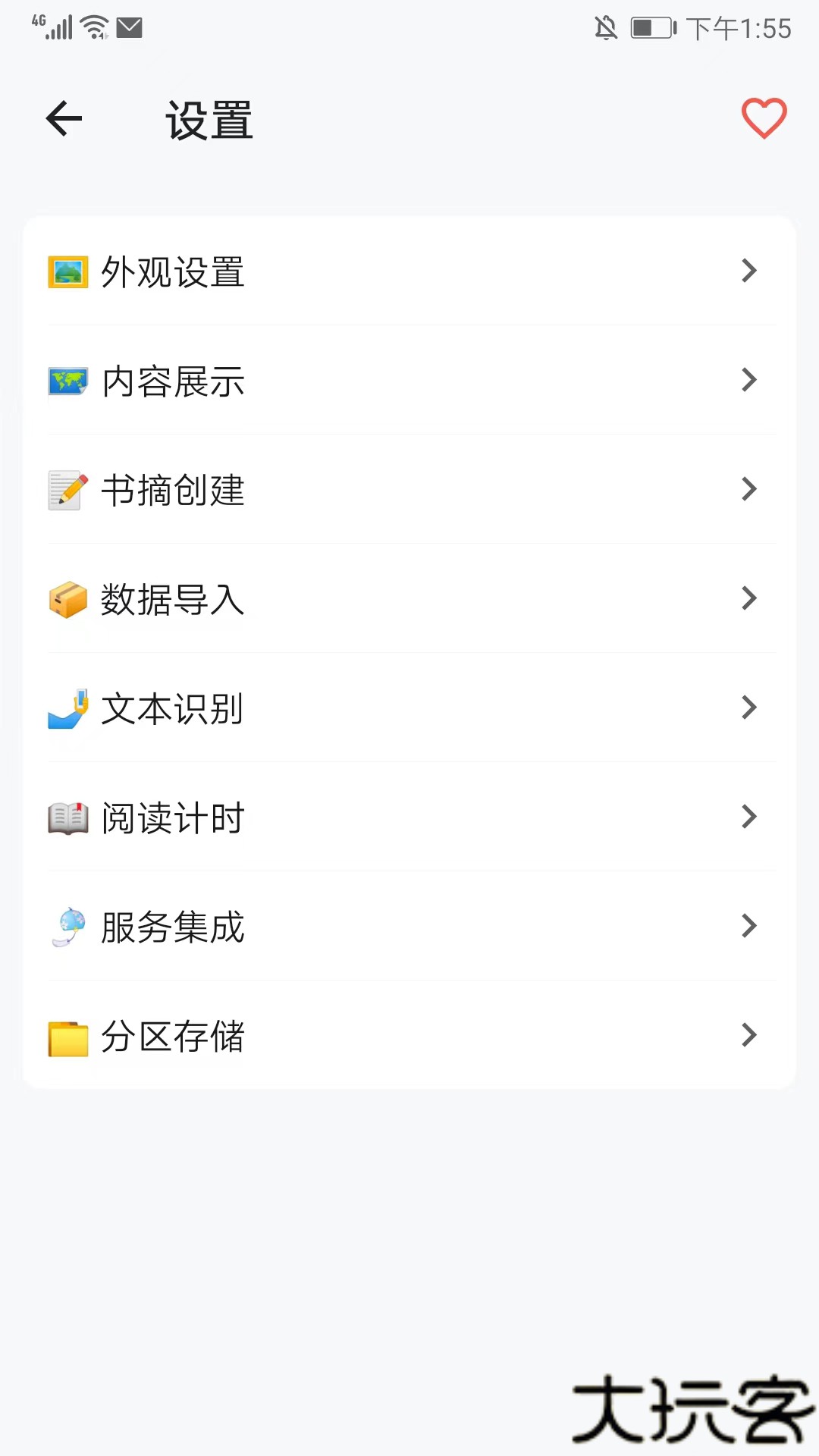Select the 书摘创建 option
The image size is (819, 1456).
[409, 490]
